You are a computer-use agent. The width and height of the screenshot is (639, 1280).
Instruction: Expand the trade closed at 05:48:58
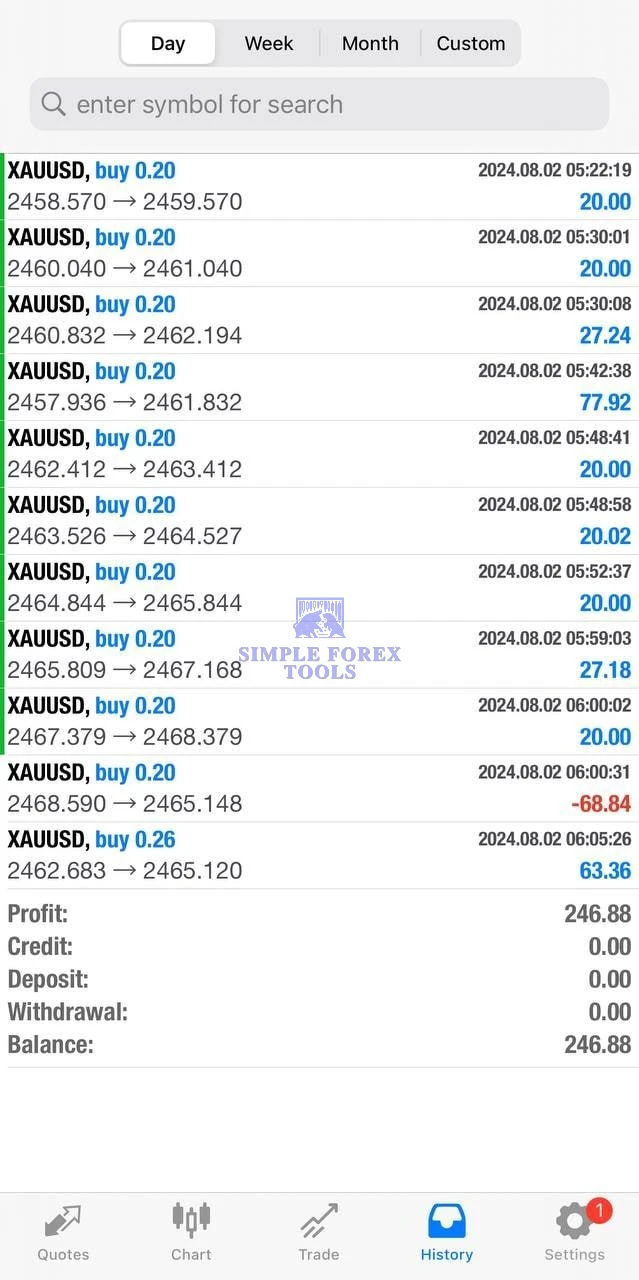point(319,521)
